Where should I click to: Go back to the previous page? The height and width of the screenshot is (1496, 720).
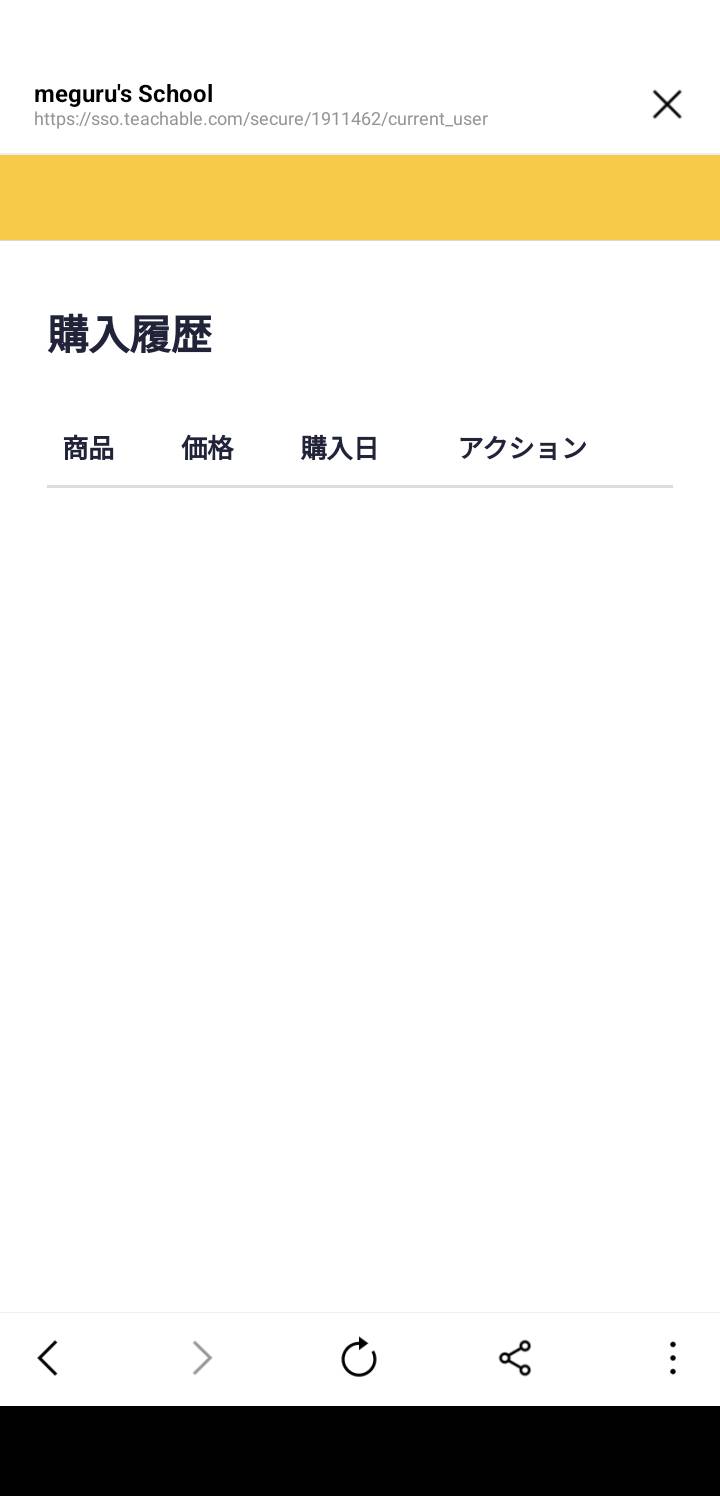[47, 1358]
